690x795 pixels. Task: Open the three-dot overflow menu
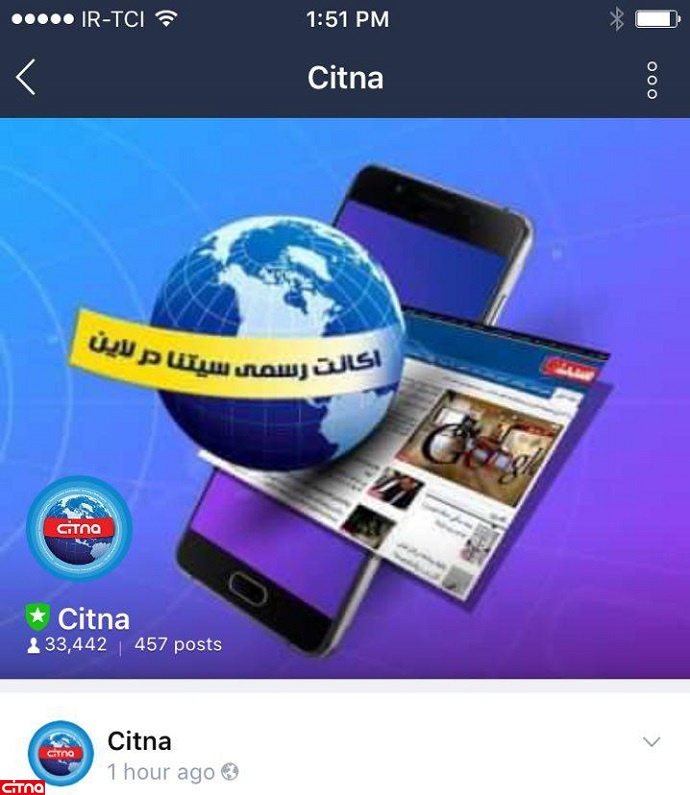click(651, 79)
